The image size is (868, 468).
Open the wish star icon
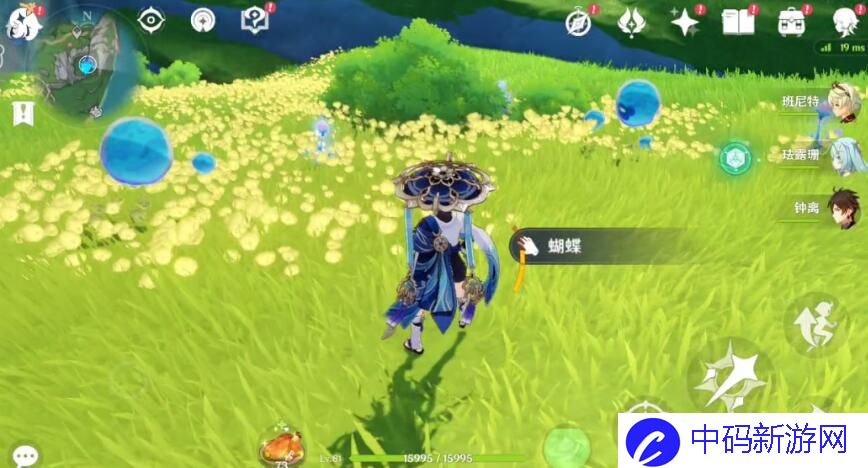(x=685, y=20)
